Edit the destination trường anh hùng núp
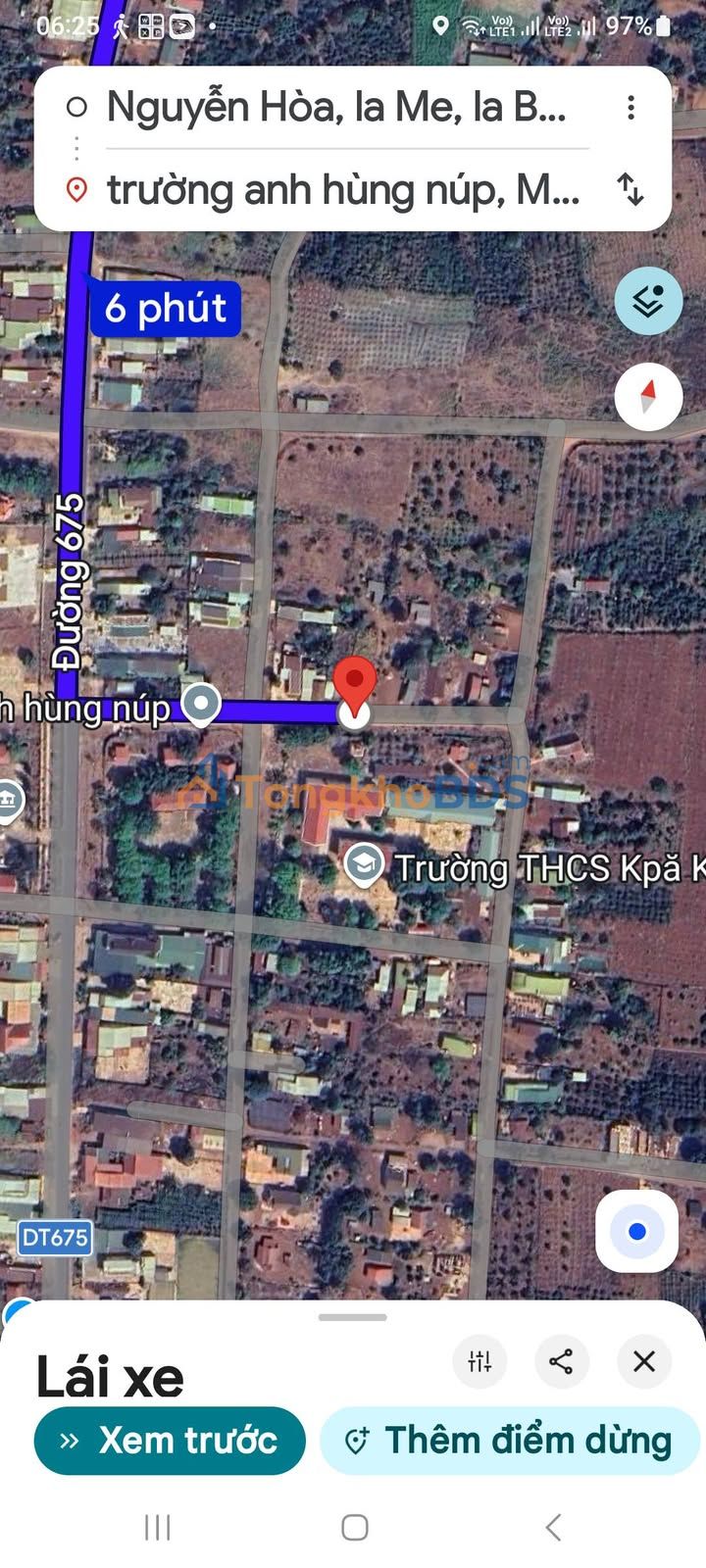Screen dimensions: 706x1568 pos(342,189)
